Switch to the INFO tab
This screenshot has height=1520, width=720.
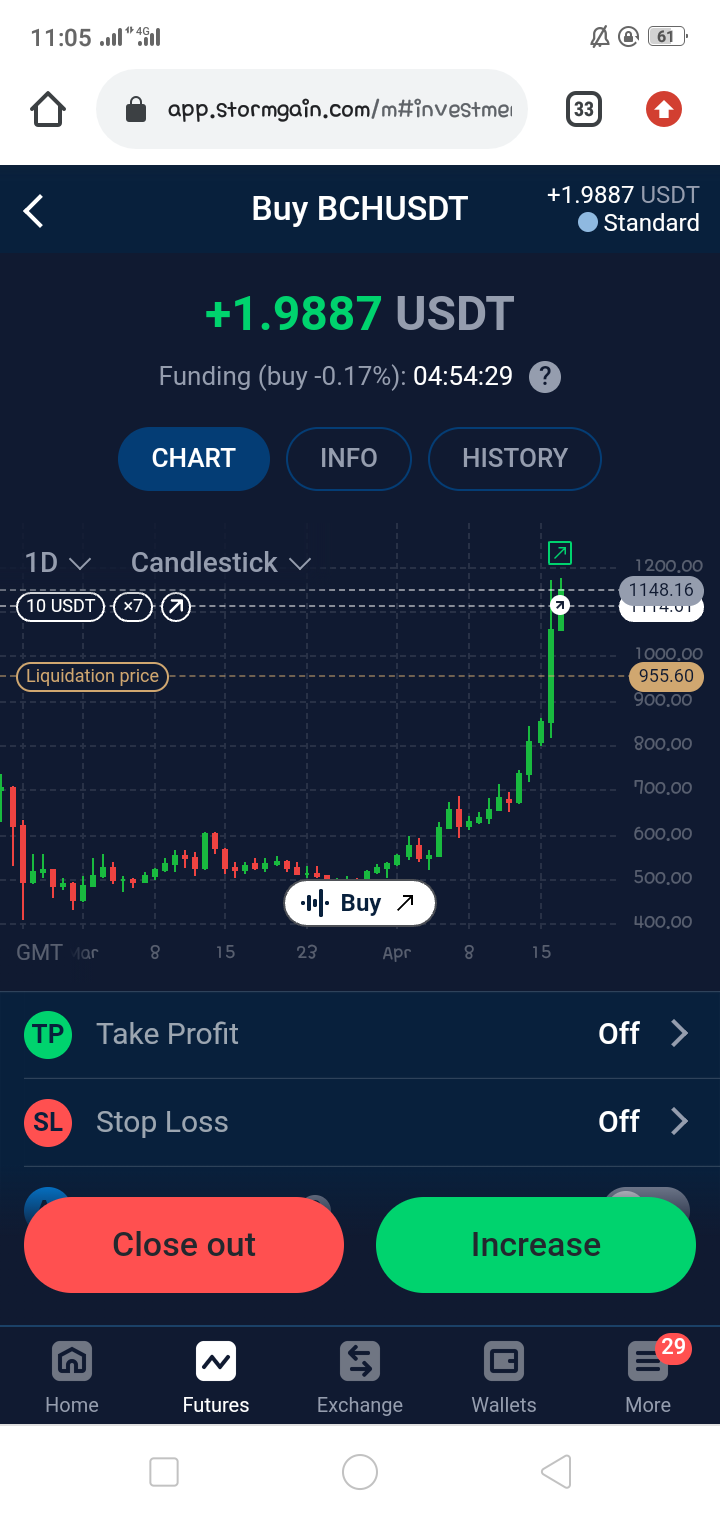click(x=349, y=458)
